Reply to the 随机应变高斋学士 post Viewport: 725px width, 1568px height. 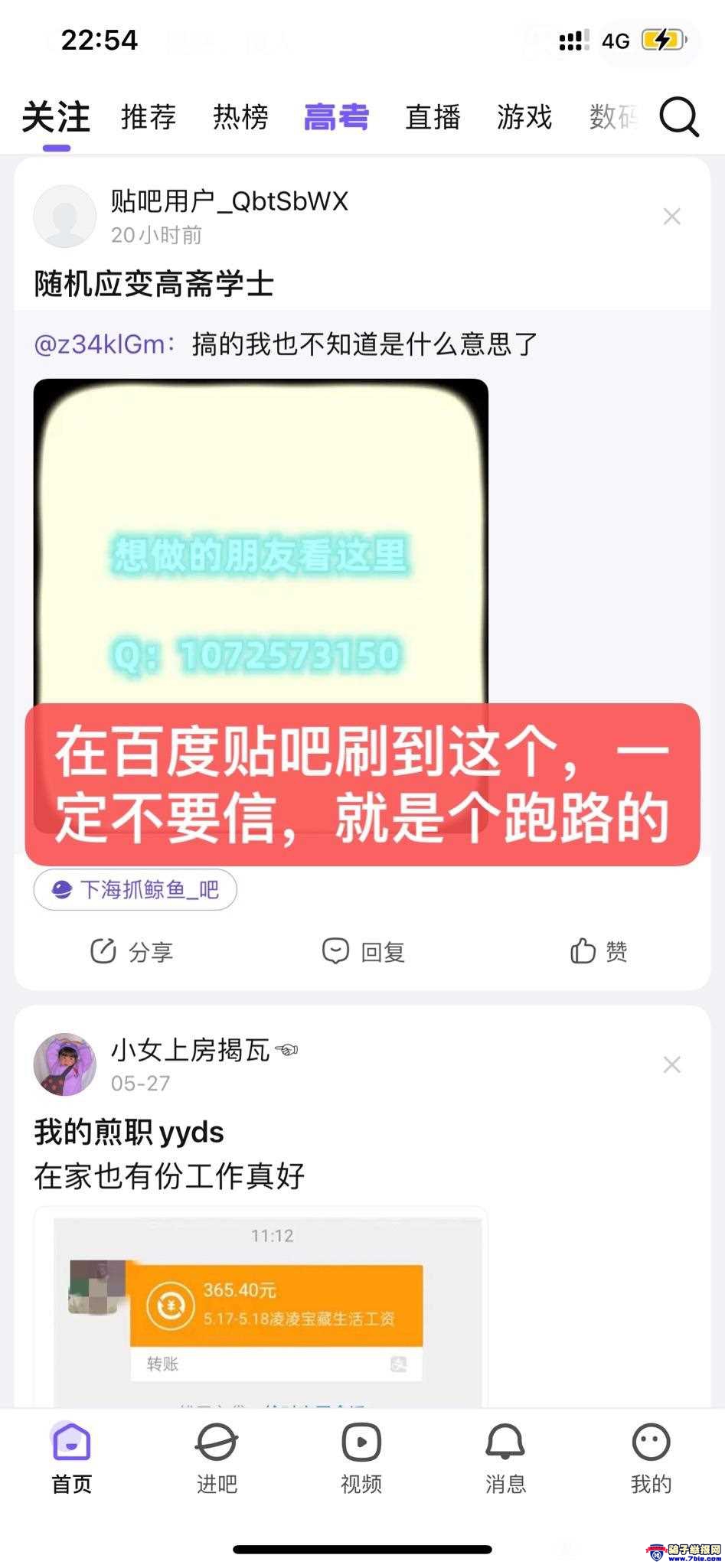pyautogui.click(x=363, y=951)
